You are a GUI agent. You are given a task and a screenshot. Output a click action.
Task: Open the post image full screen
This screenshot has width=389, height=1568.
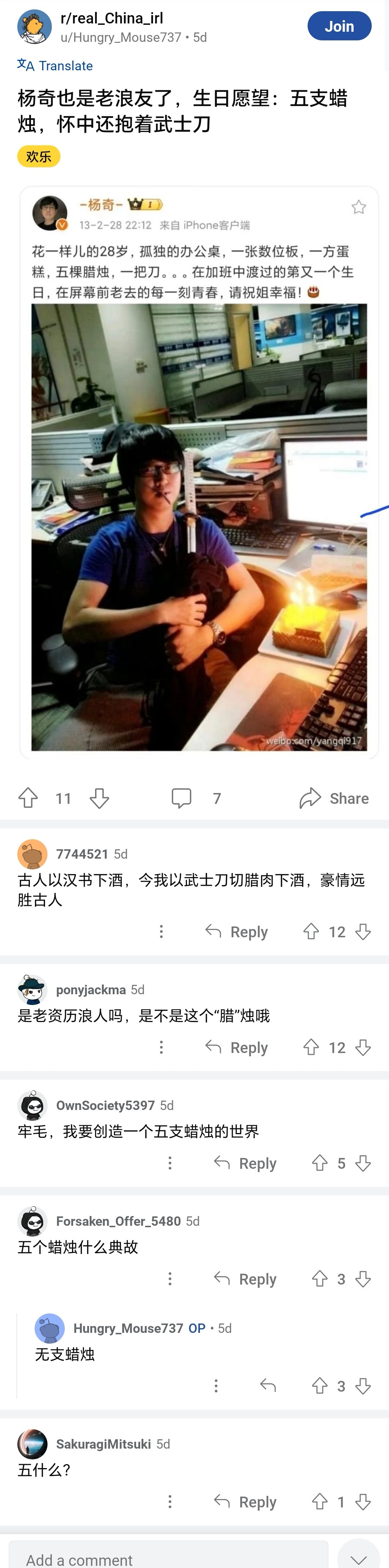(x=200, y=527)
